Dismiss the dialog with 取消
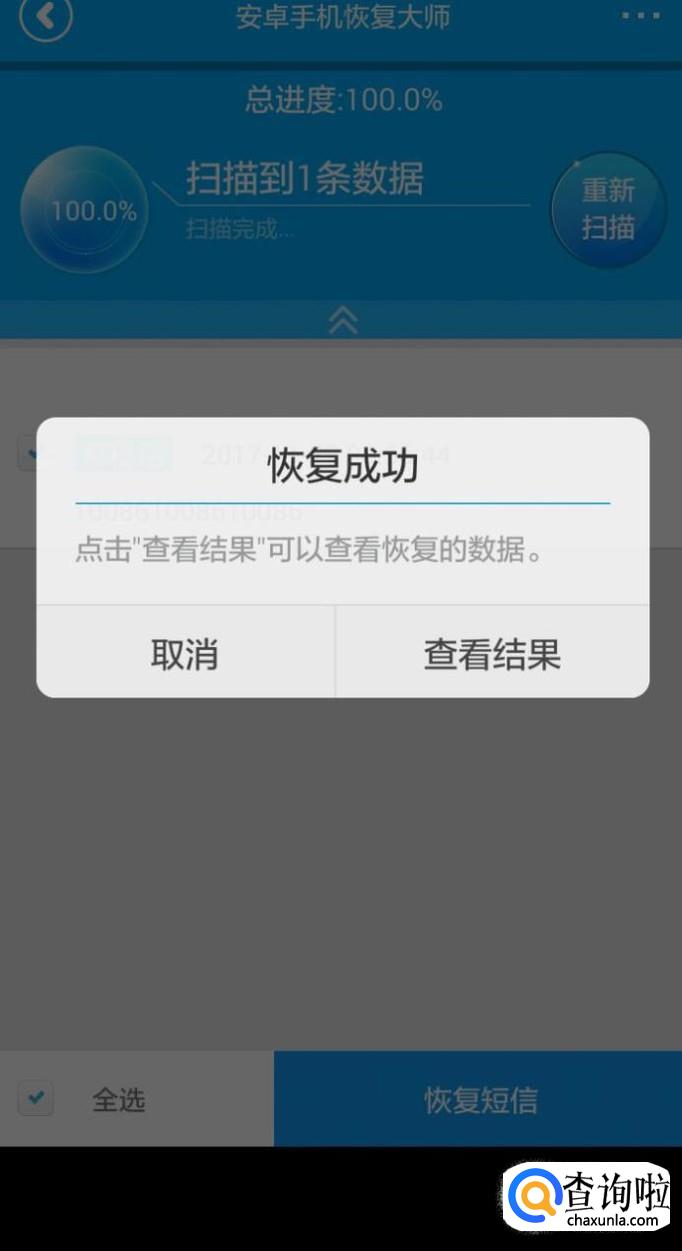The width and height of the screenshot is (682, 1251). coord(185,654)
